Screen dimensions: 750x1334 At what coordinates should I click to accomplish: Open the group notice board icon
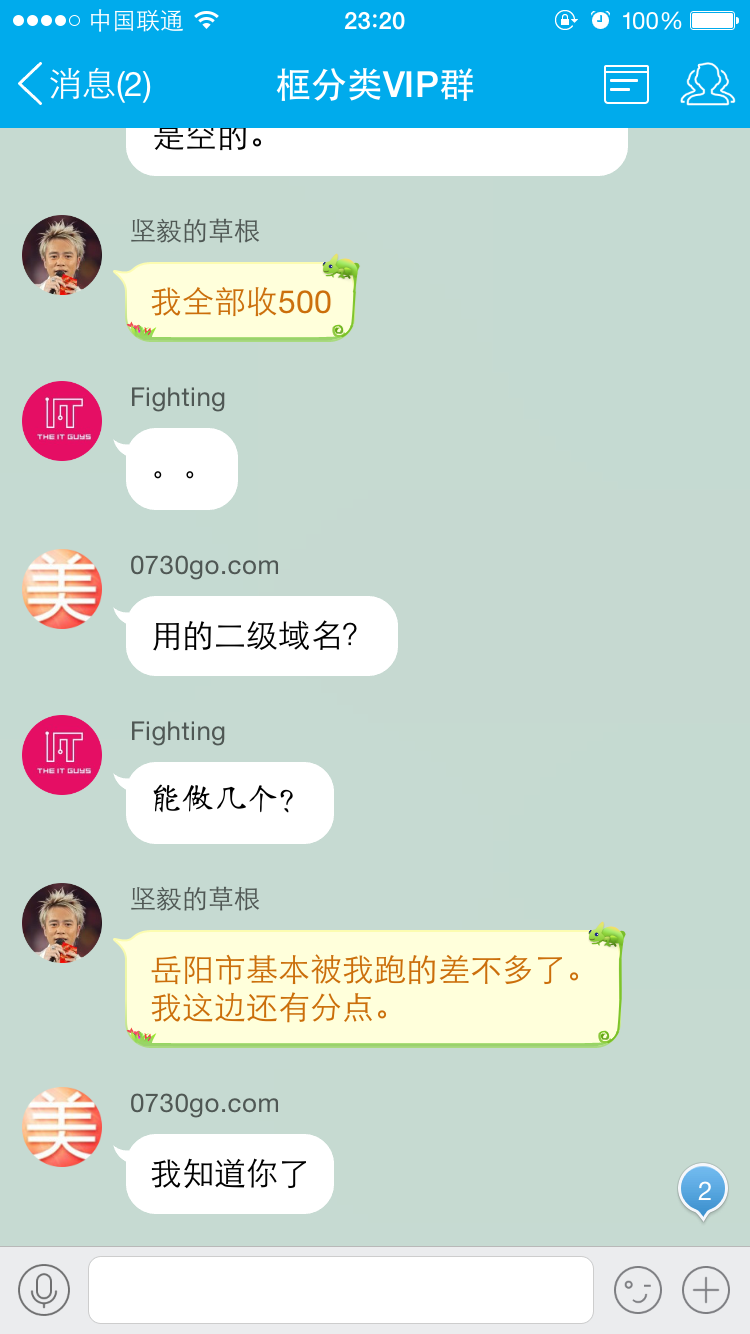(x=626, y=85)
